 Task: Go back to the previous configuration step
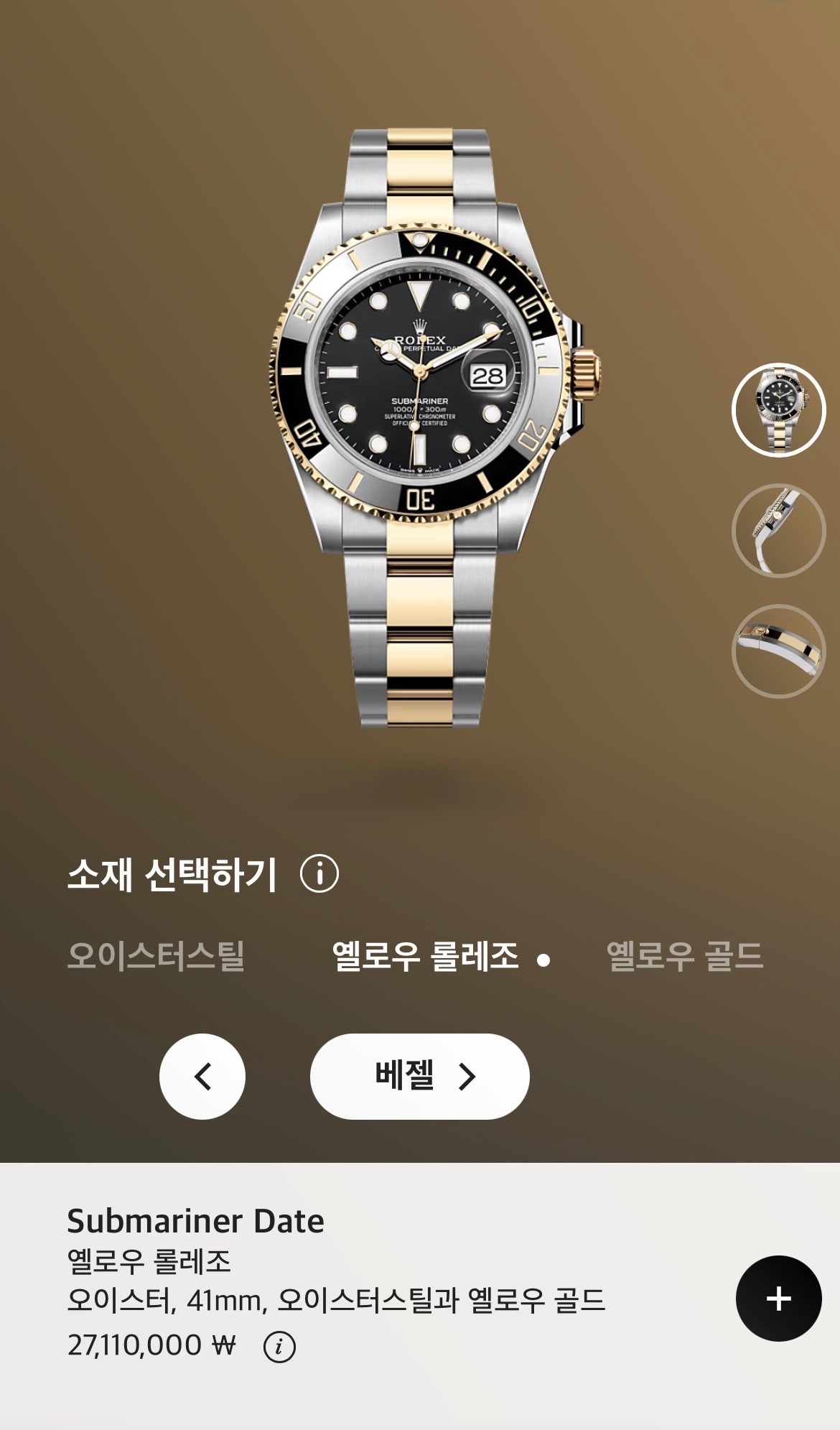point(202,1076)
